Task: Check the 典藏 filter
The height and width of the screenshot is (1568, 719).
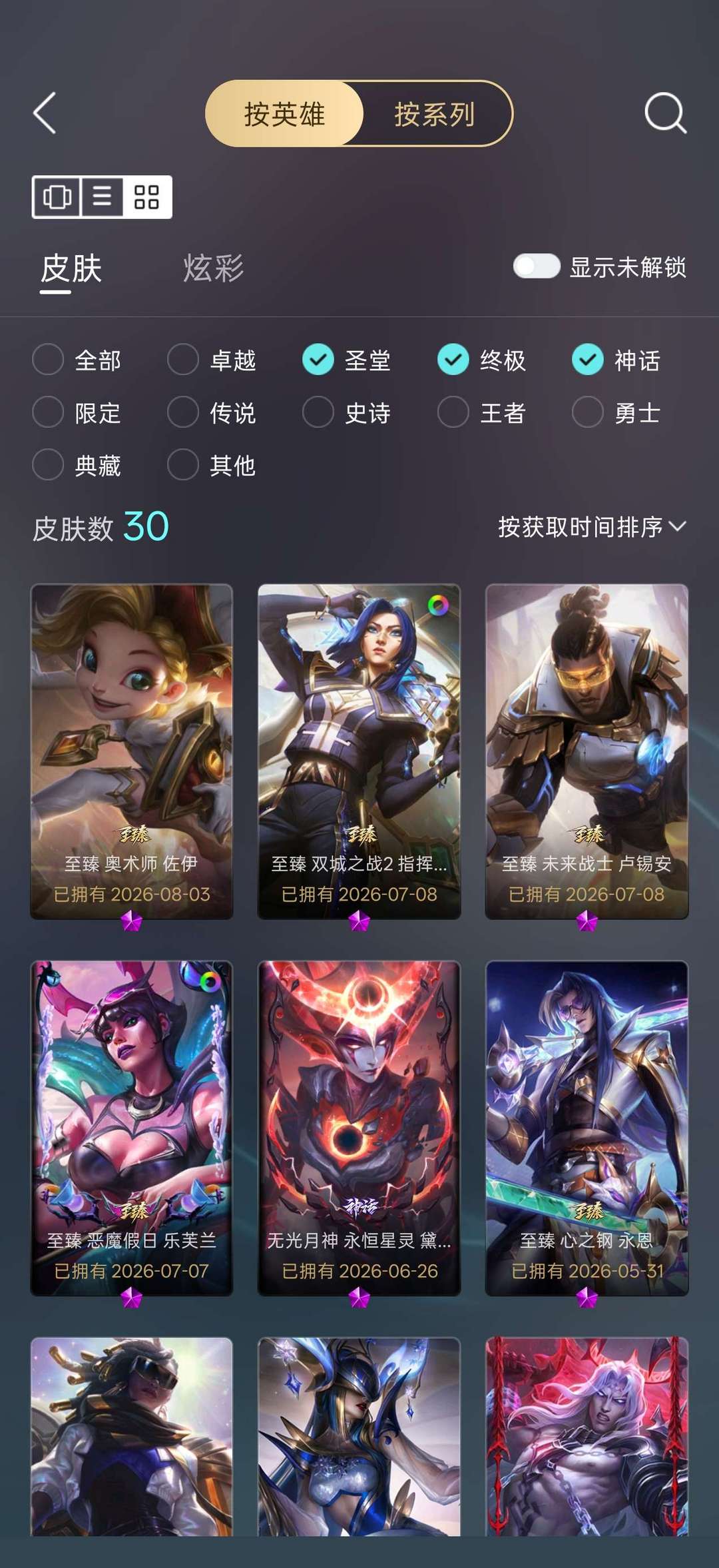Action: pos(77,465)
